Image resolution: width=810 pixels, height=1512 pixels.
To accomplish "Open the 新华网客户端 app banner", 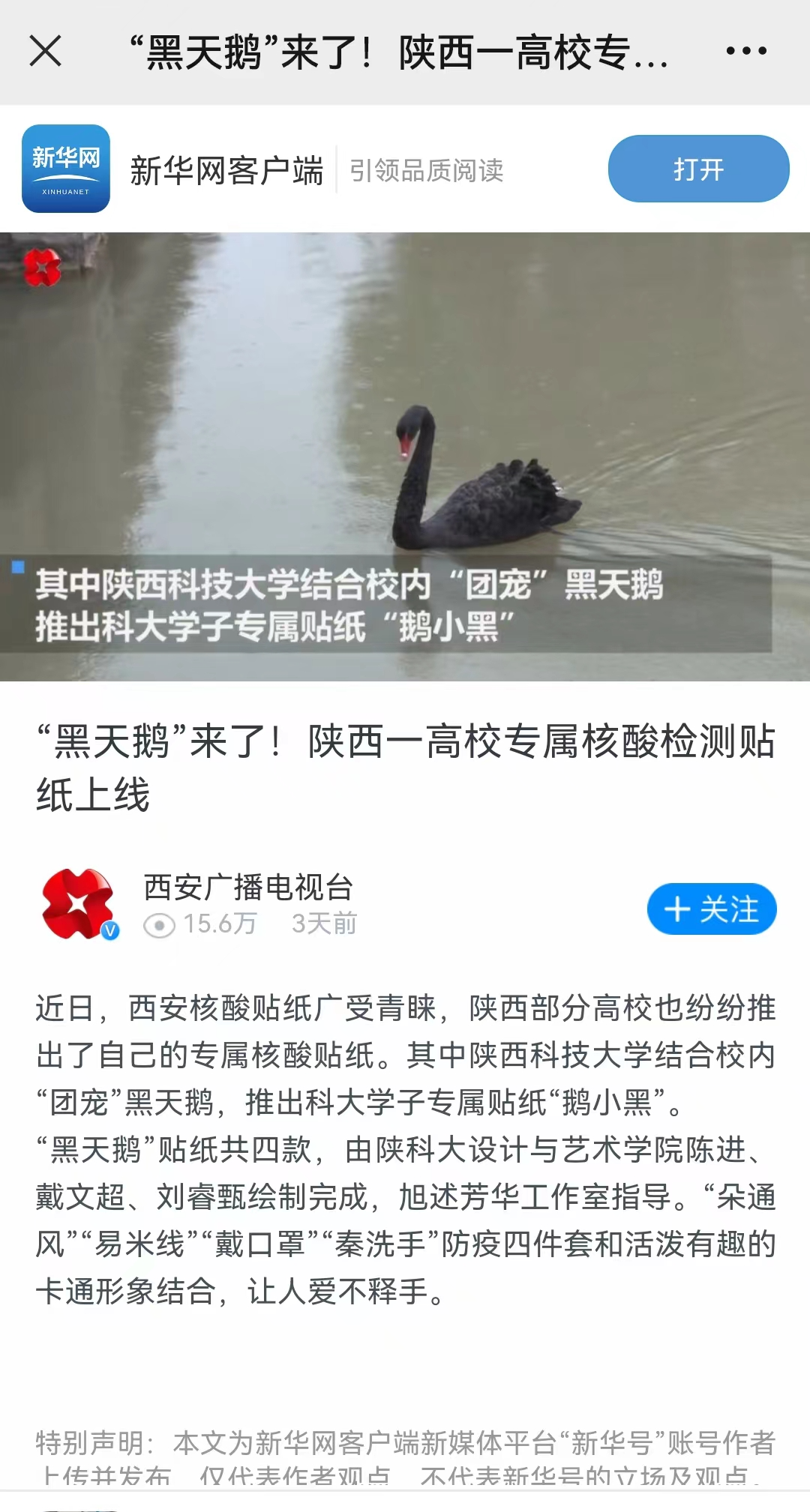I will tap(225, 170).
